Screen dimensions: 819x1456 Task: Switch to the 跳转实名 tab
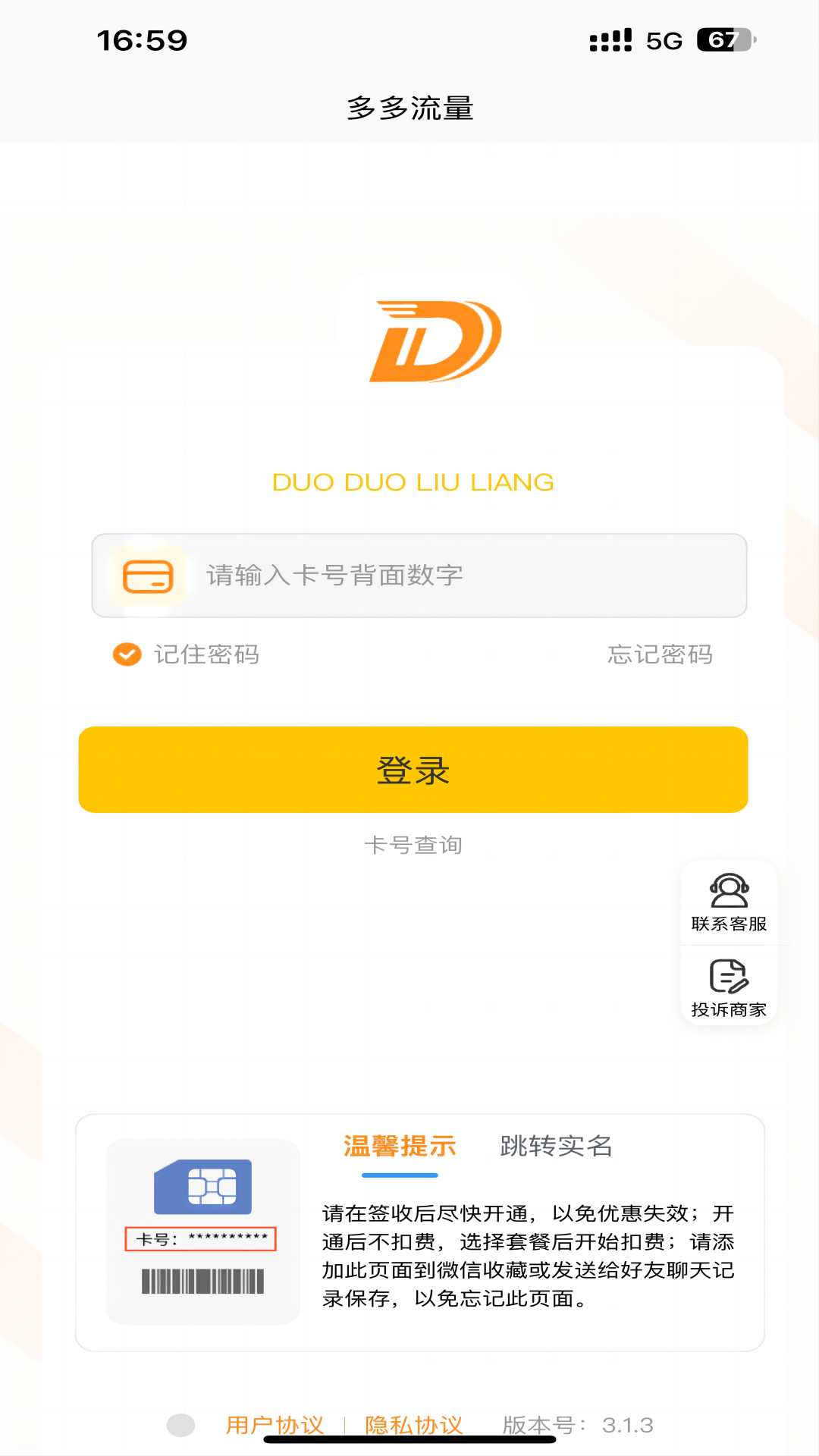click(556, 1146)
